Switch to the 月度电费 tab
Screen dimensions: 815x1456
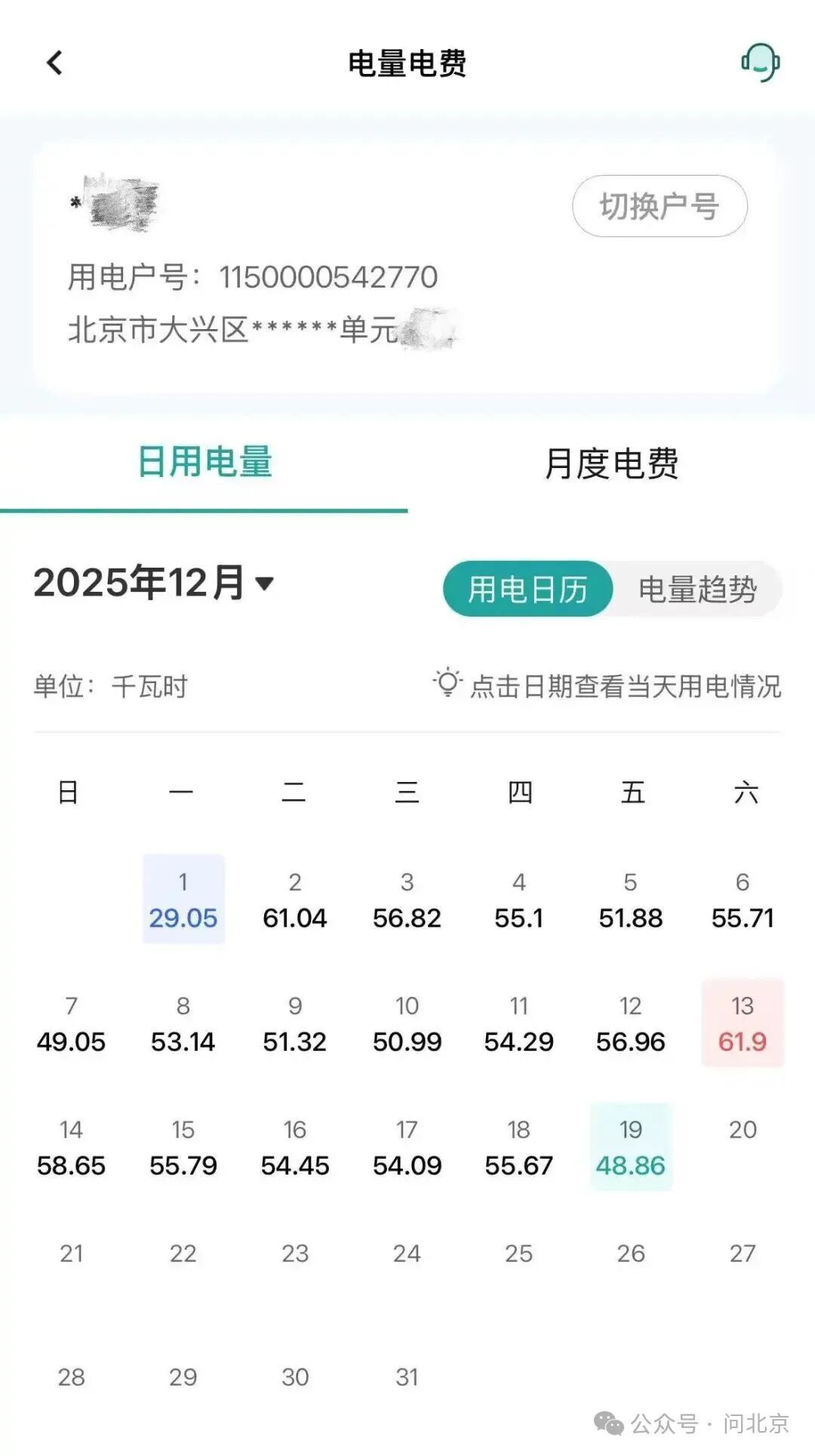611,463
